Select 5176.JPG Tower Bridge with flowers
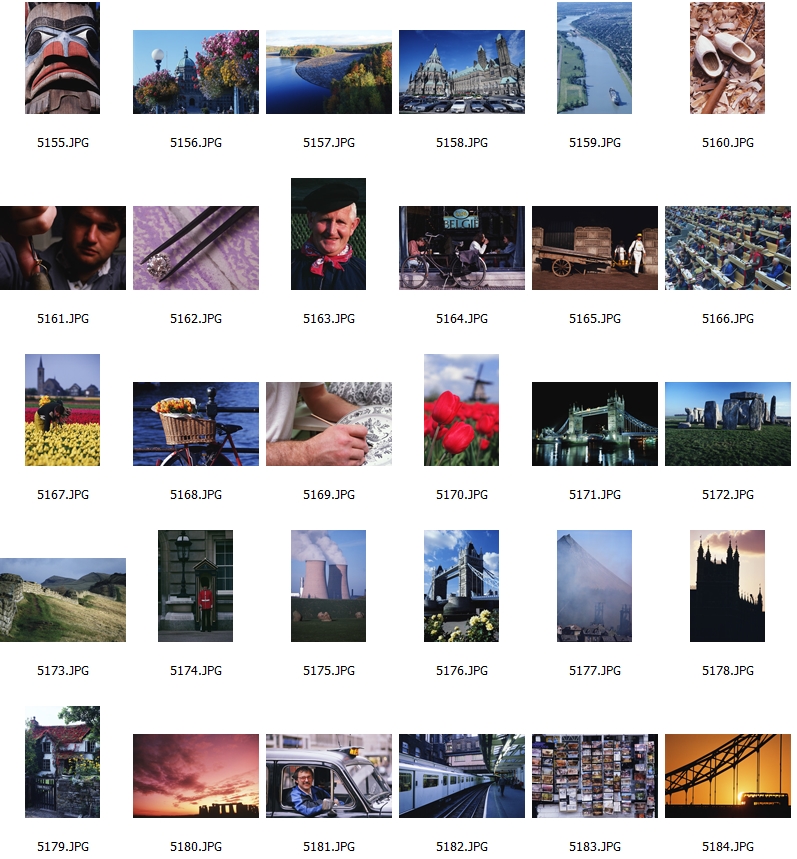This screenshot has width=797, height=859. click(x=461, y=586)
